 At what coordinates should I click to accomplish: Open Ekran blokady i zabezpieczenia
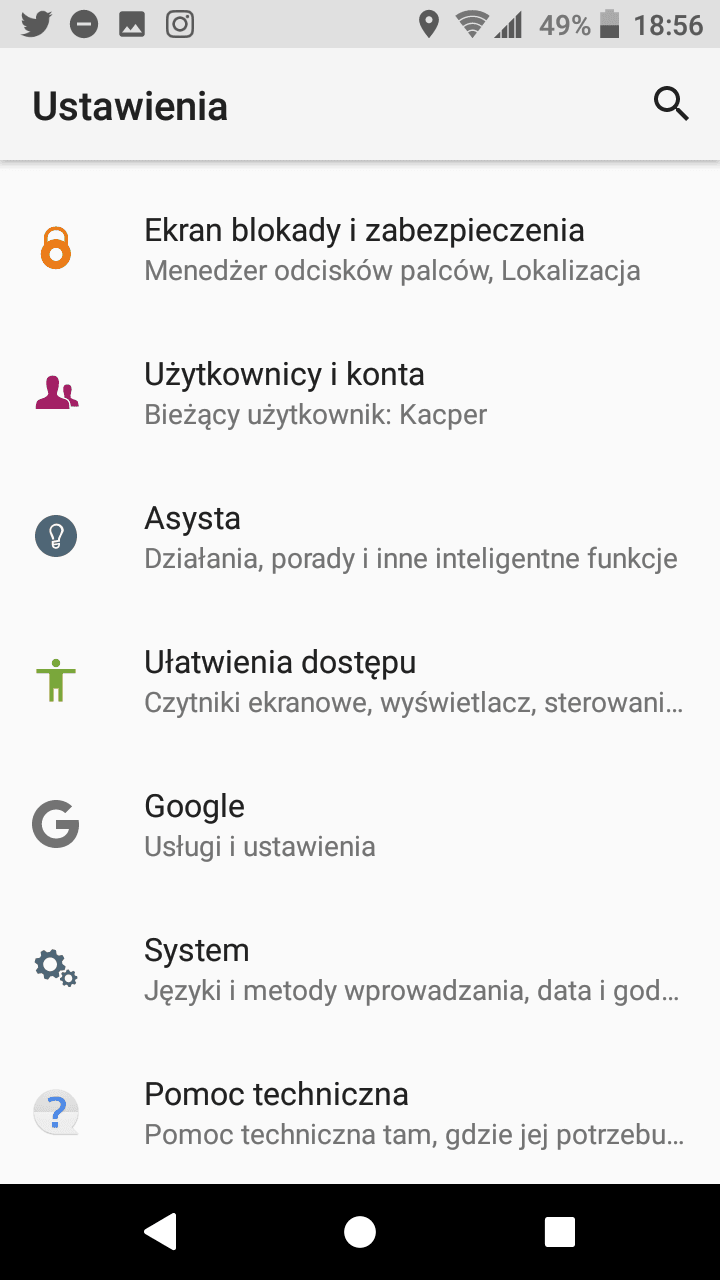click(x=360, y=249)
